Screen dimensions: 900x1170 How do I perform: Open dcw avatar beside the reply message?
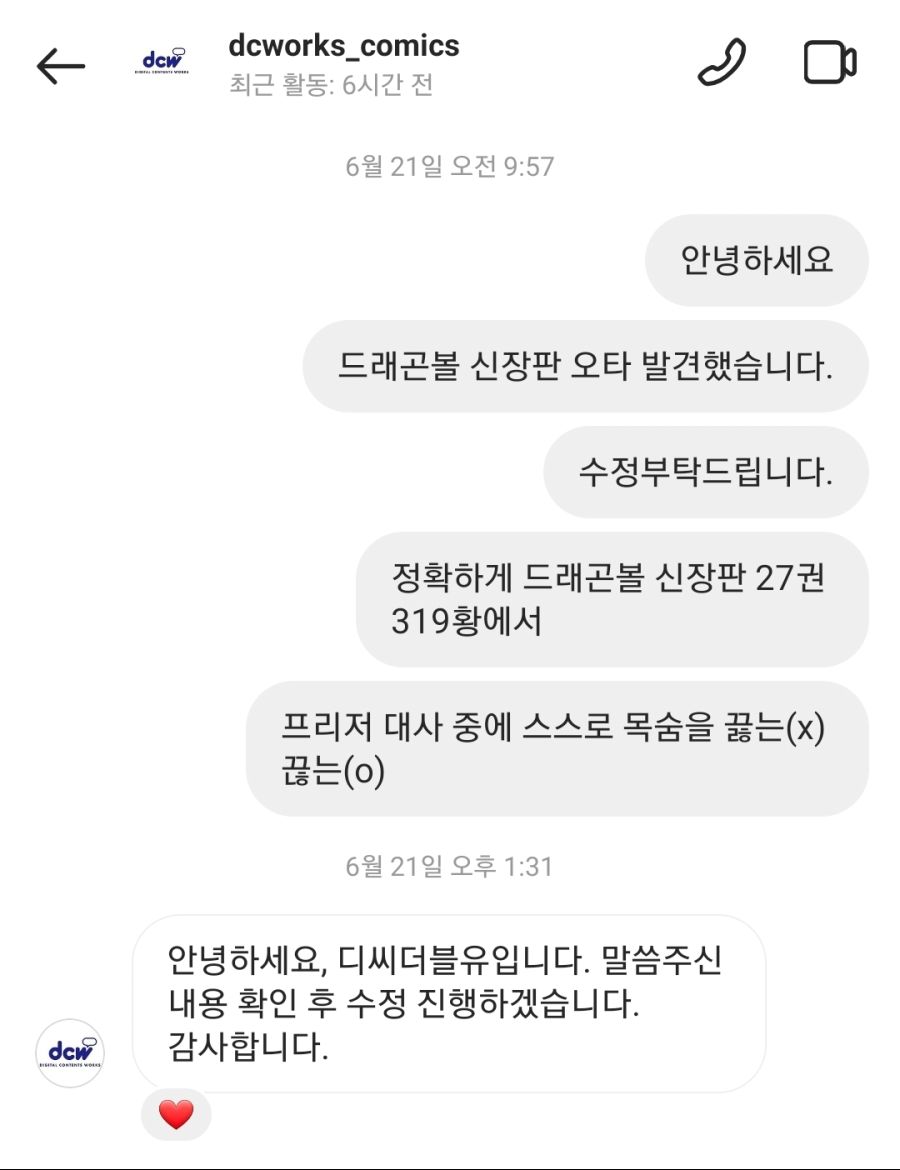click(x=70, y=1053)
